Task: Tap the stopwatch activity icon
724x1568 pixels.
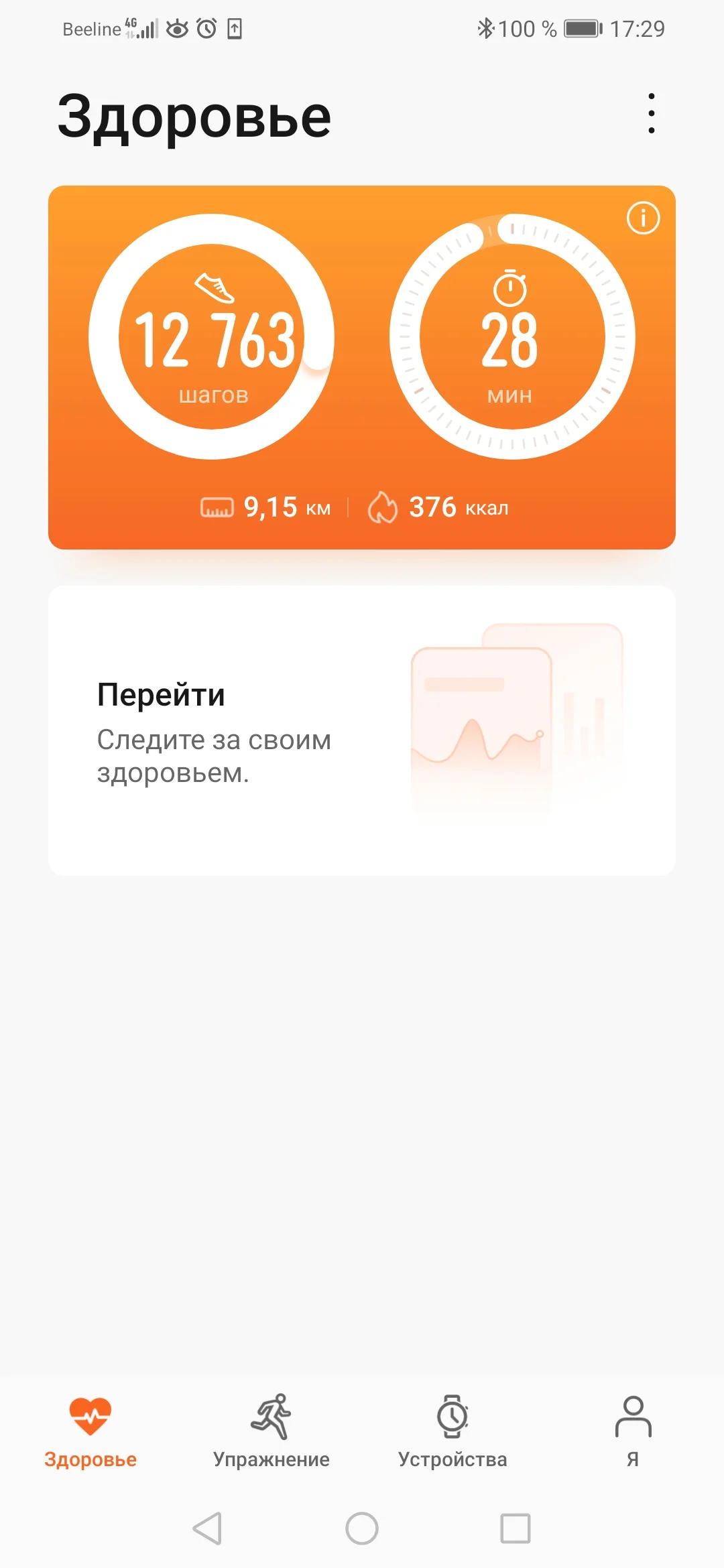Action: point(511,288)
